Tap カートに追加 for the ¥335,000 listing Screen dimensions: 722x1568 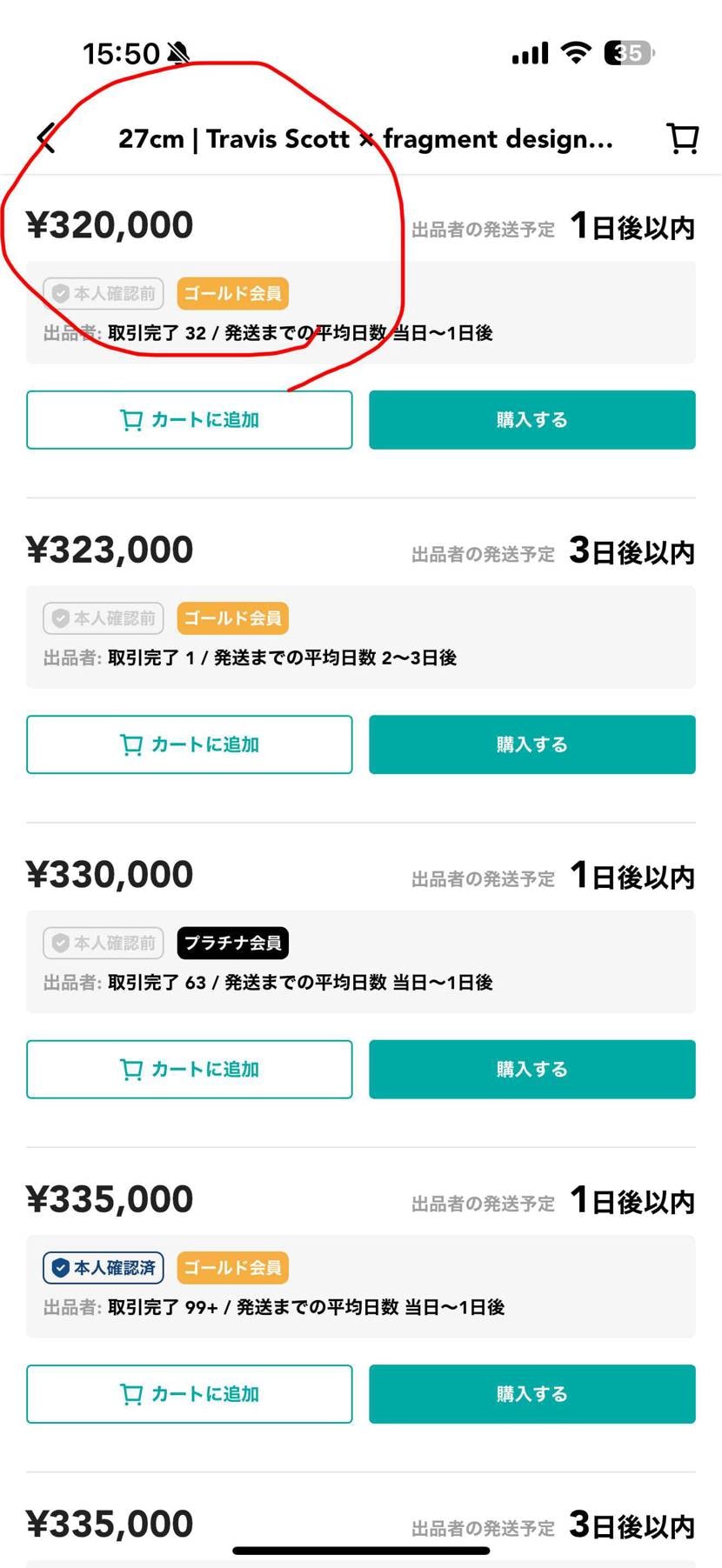[190, 1393]
